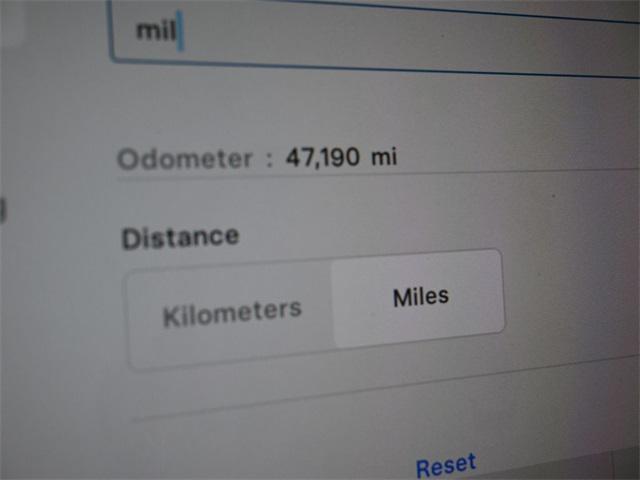Switch distance unit to Kilometers
The image size is (640, 480).
(x=232, y=313)
